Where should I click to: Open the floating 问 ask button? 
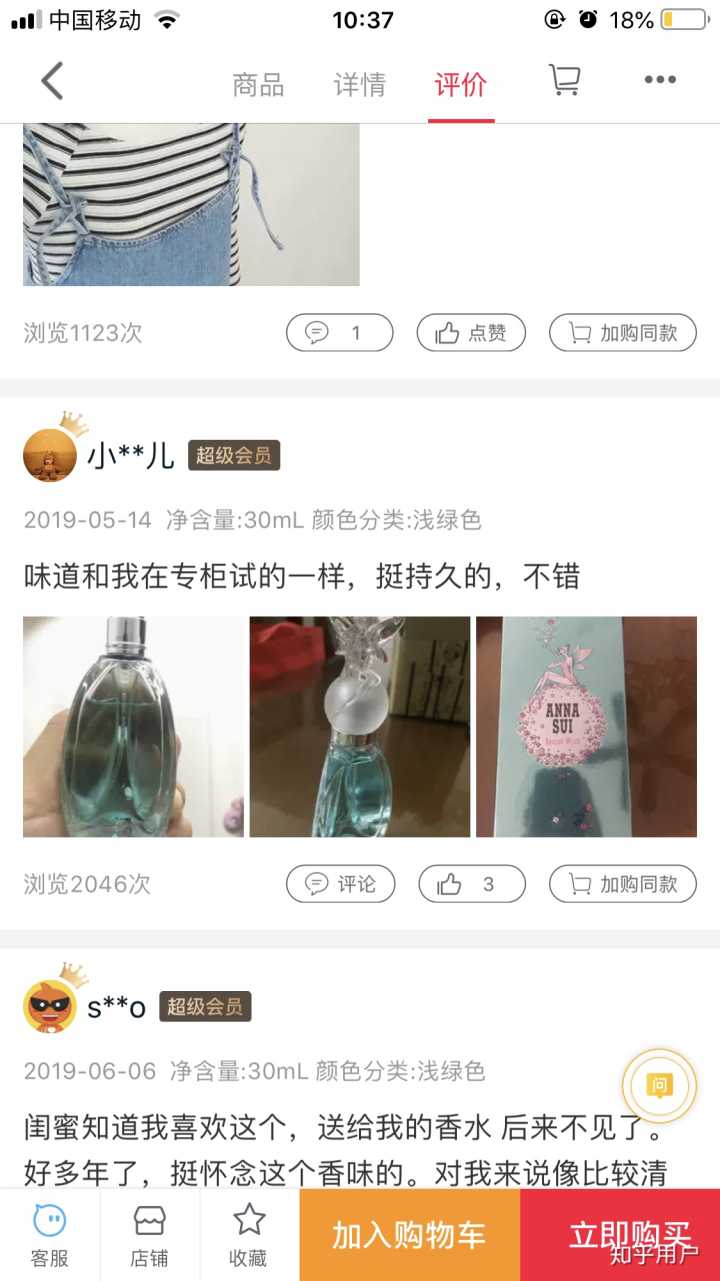click(659, 1086)
